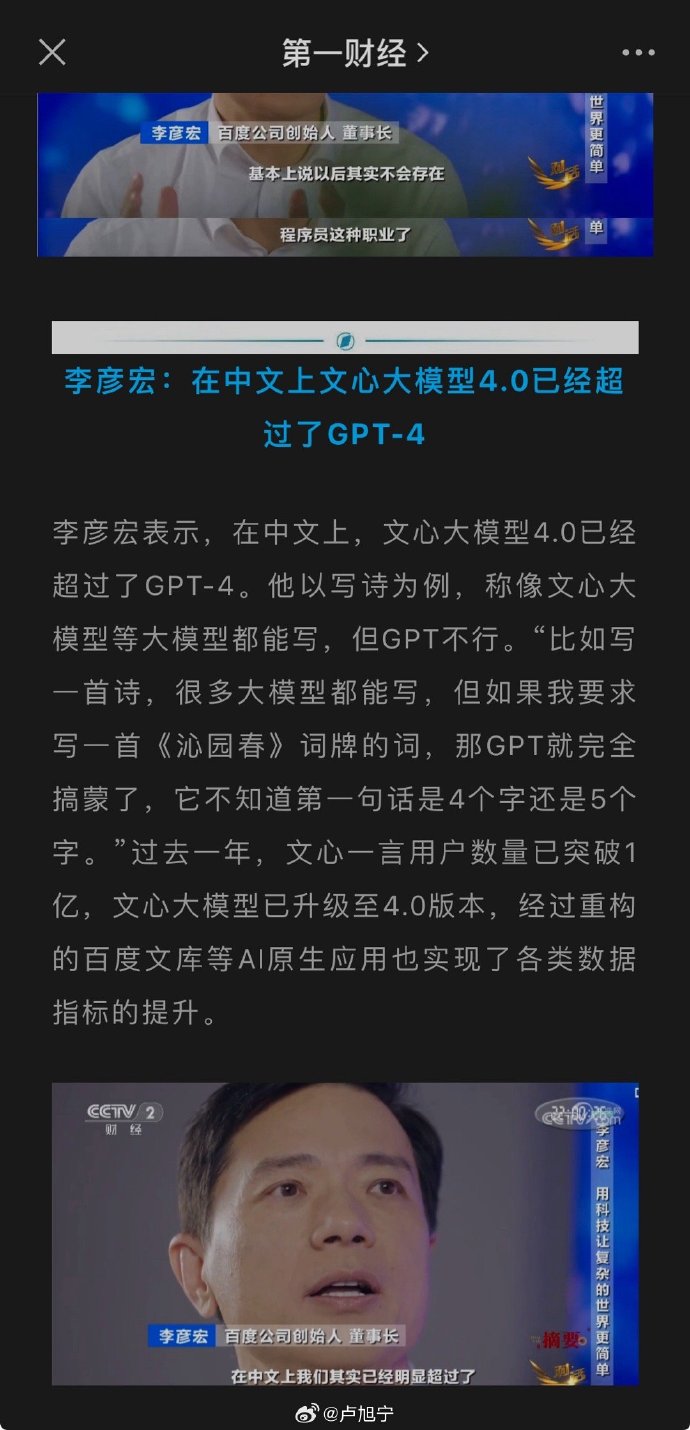Open the top 程序员 screenshot image
This screenshot has width=690, height=1430.
coord(345,175)
